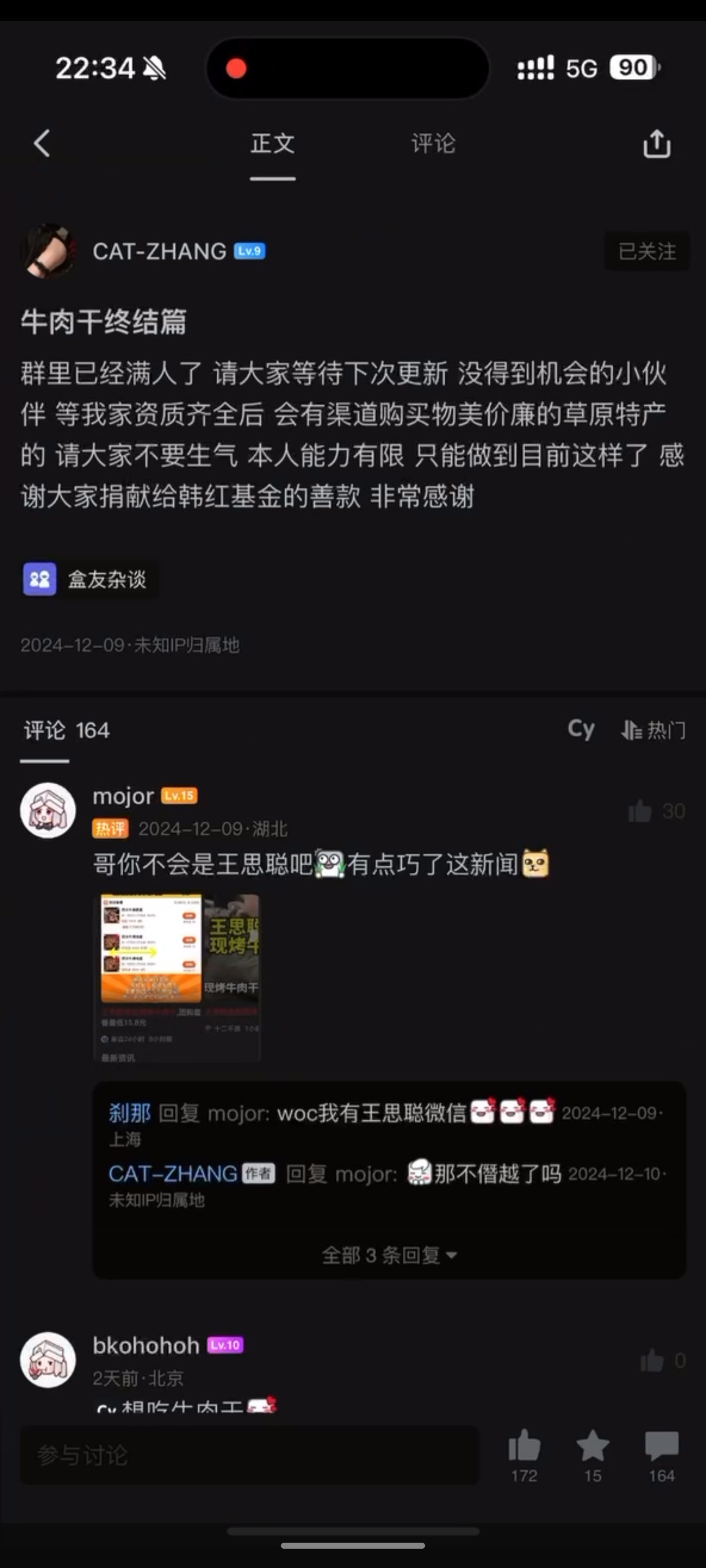
Task: Open the image attached to mojor's comment
Action: coord(180,978)
